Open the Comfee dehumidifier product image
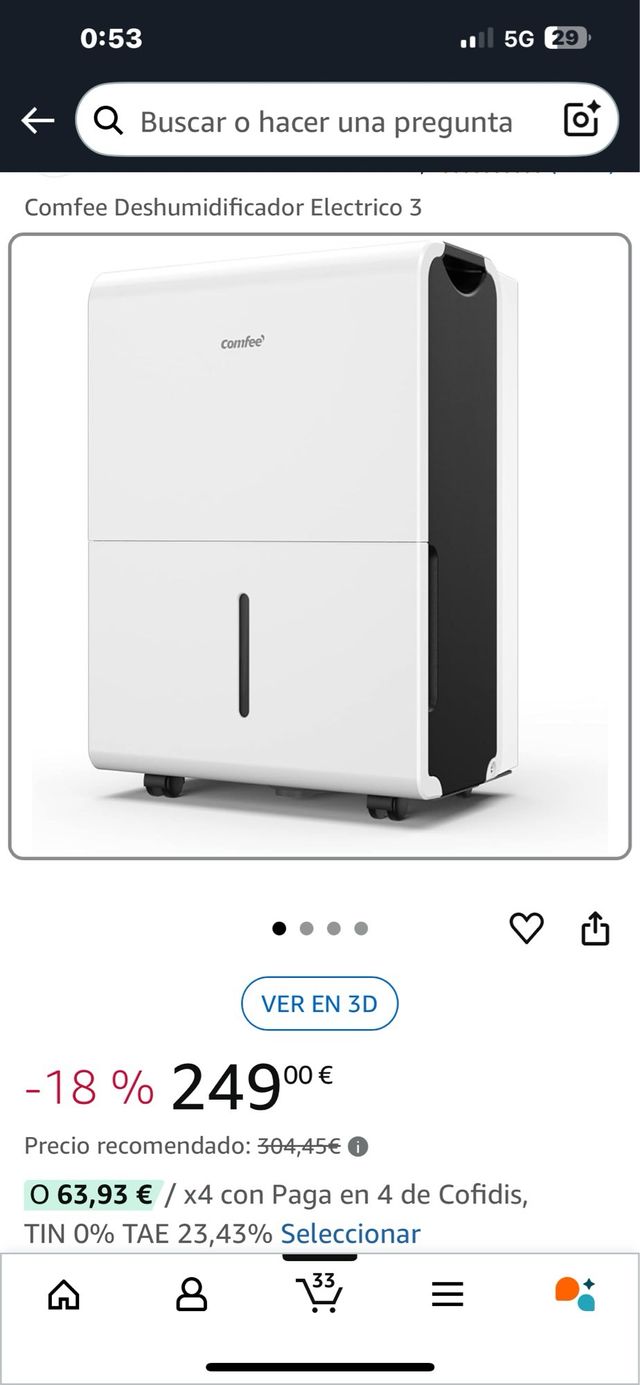Viewport: 640px width, 1385px height. coord(320,546)
